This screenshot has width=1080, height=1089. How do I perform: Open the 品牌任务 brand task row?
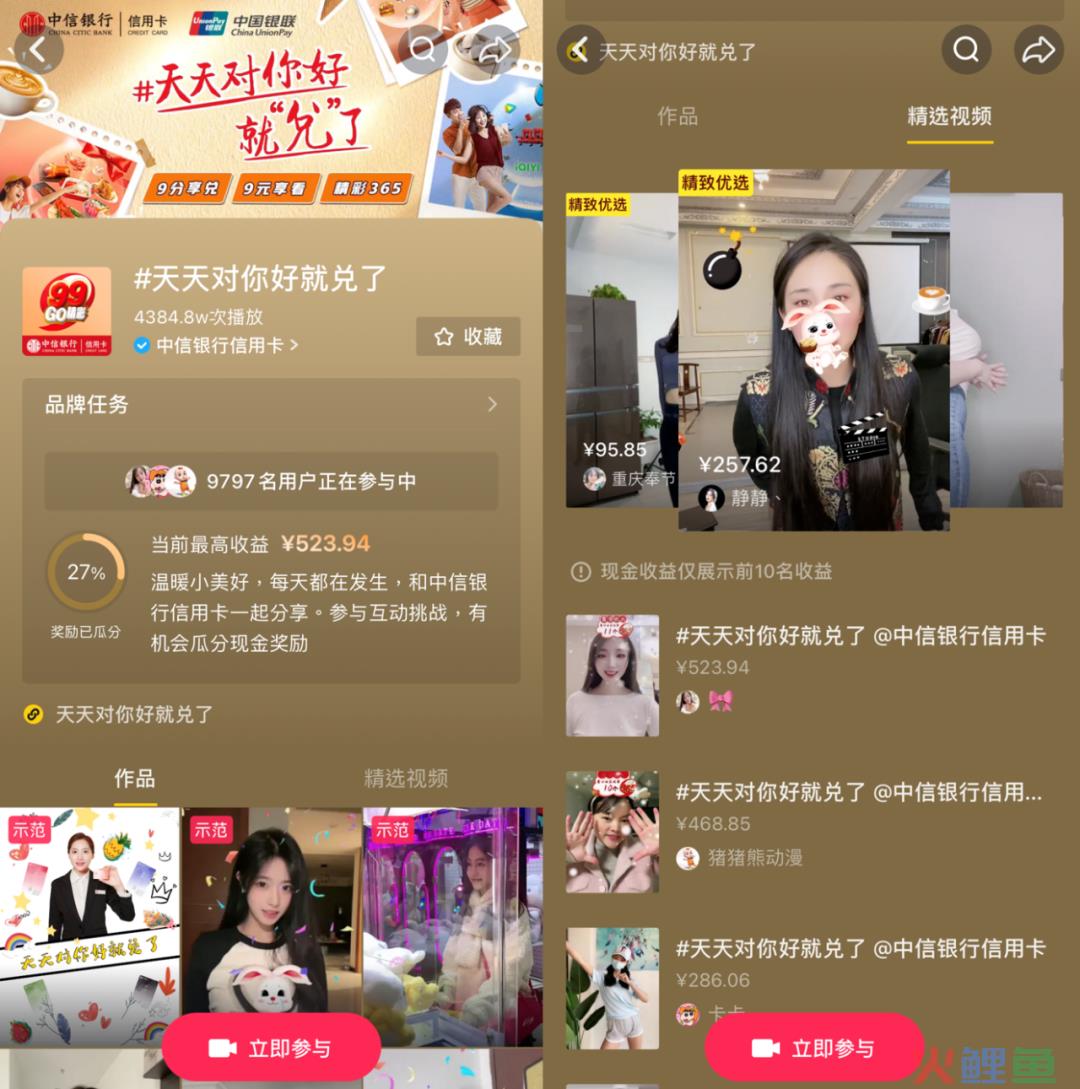[270, 405]
